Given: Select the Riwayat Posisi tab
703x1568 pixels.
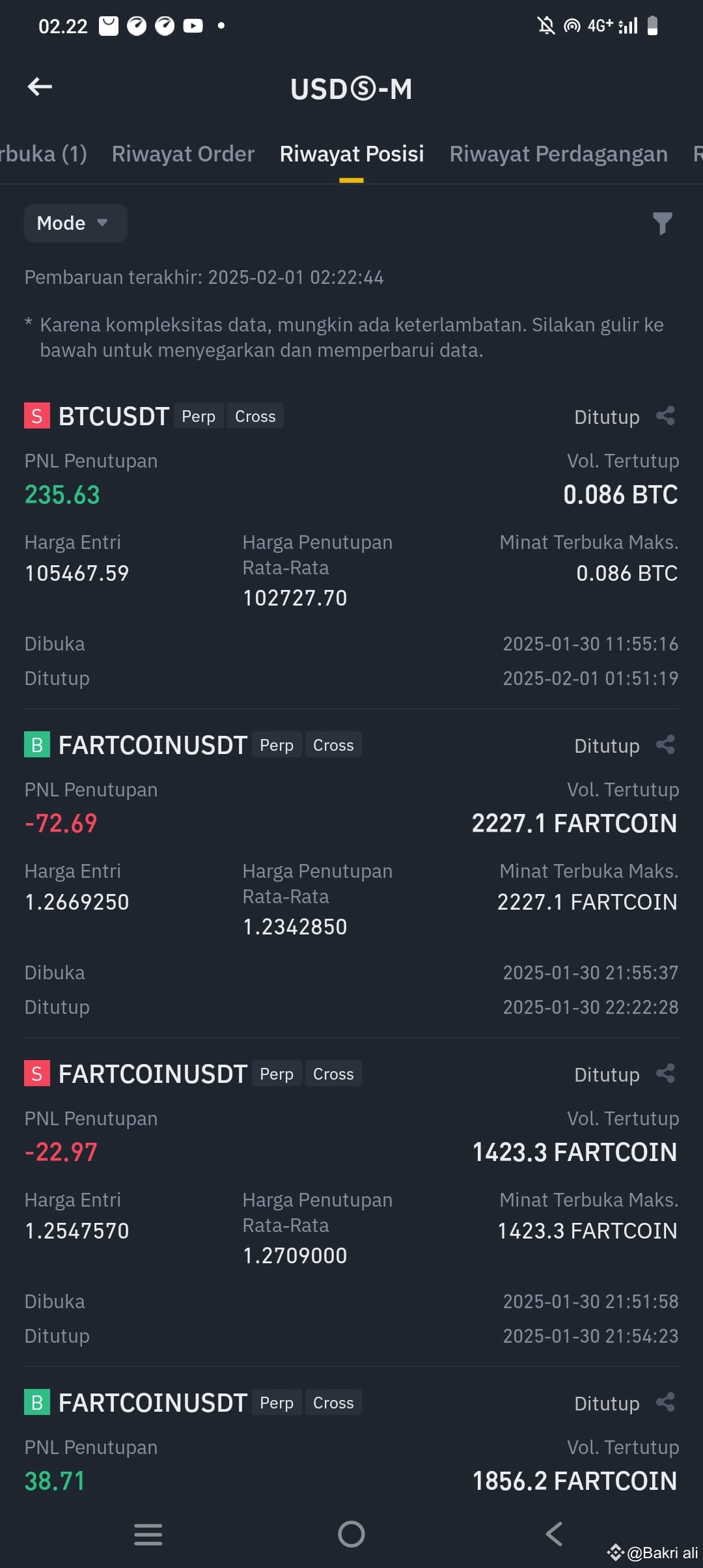Looking at the screenshot, I should tap(351, 154).
